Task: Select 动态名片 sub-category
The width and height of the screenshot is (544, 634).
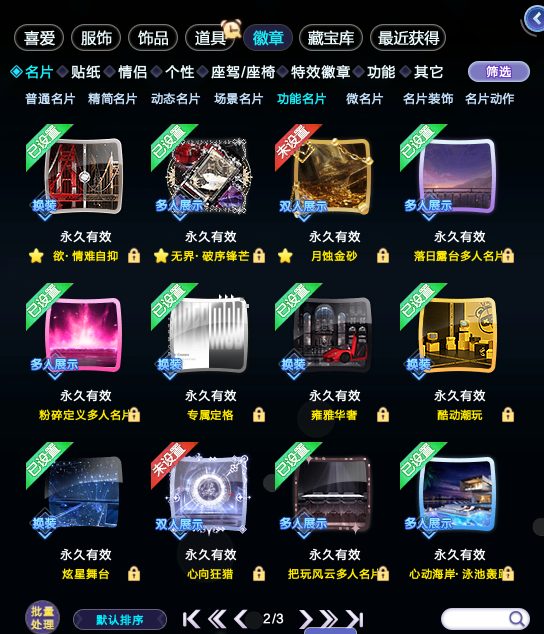Action: pyautogui.click(x=176, y=99)
